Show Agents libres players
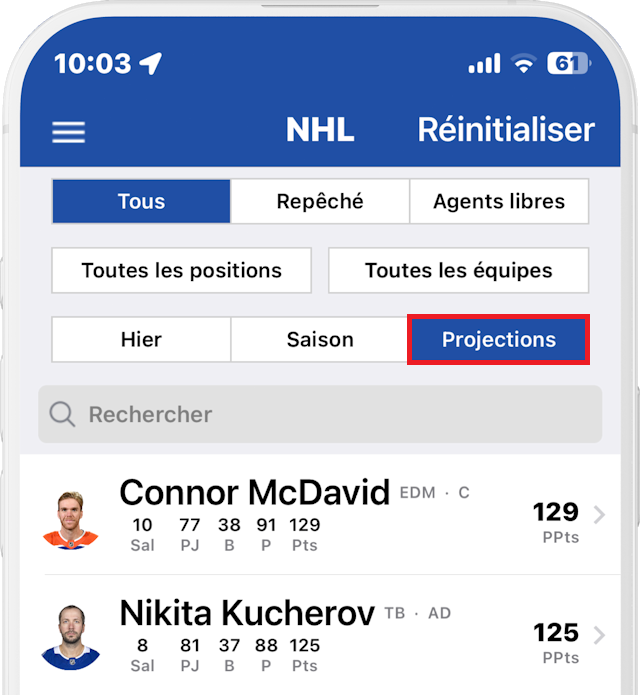Image resolution: width=640 pixels, height=695 pixels. click(x=498, y=201)
